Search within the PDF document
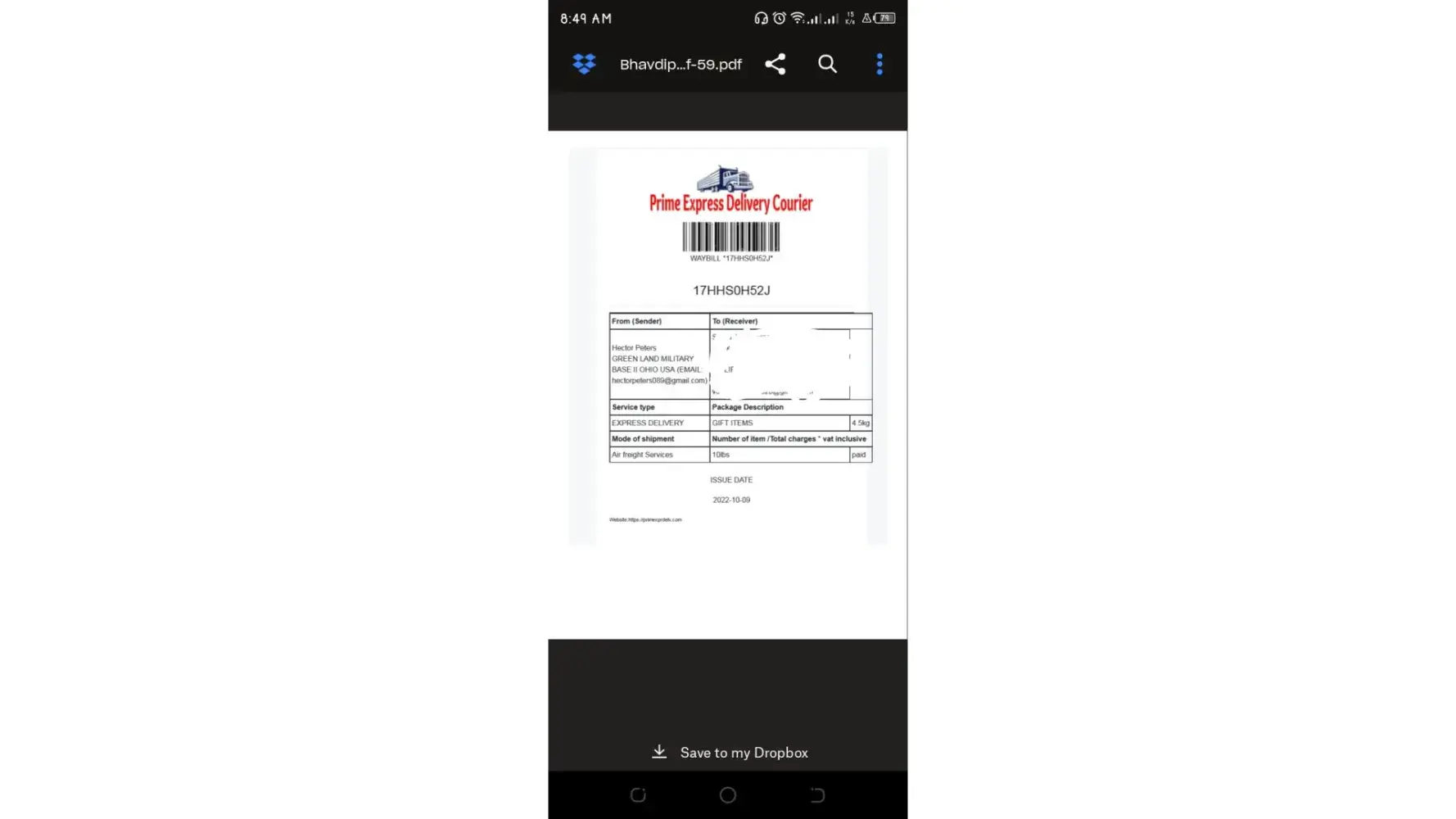The image size is (1456, 819). click(827, 64)
